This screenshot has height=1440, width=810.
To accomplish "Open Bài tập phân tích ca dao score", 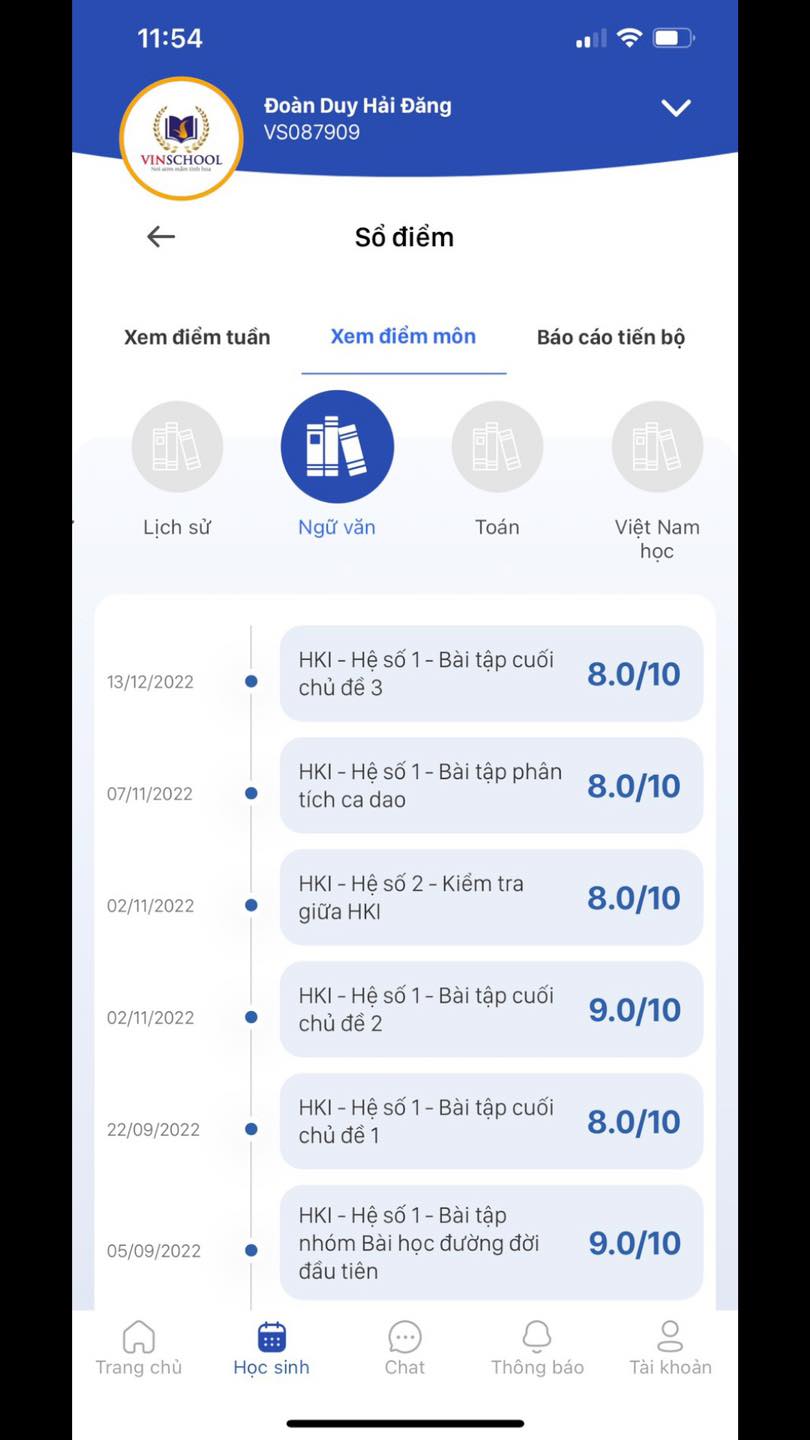I will tap(490, 786).
